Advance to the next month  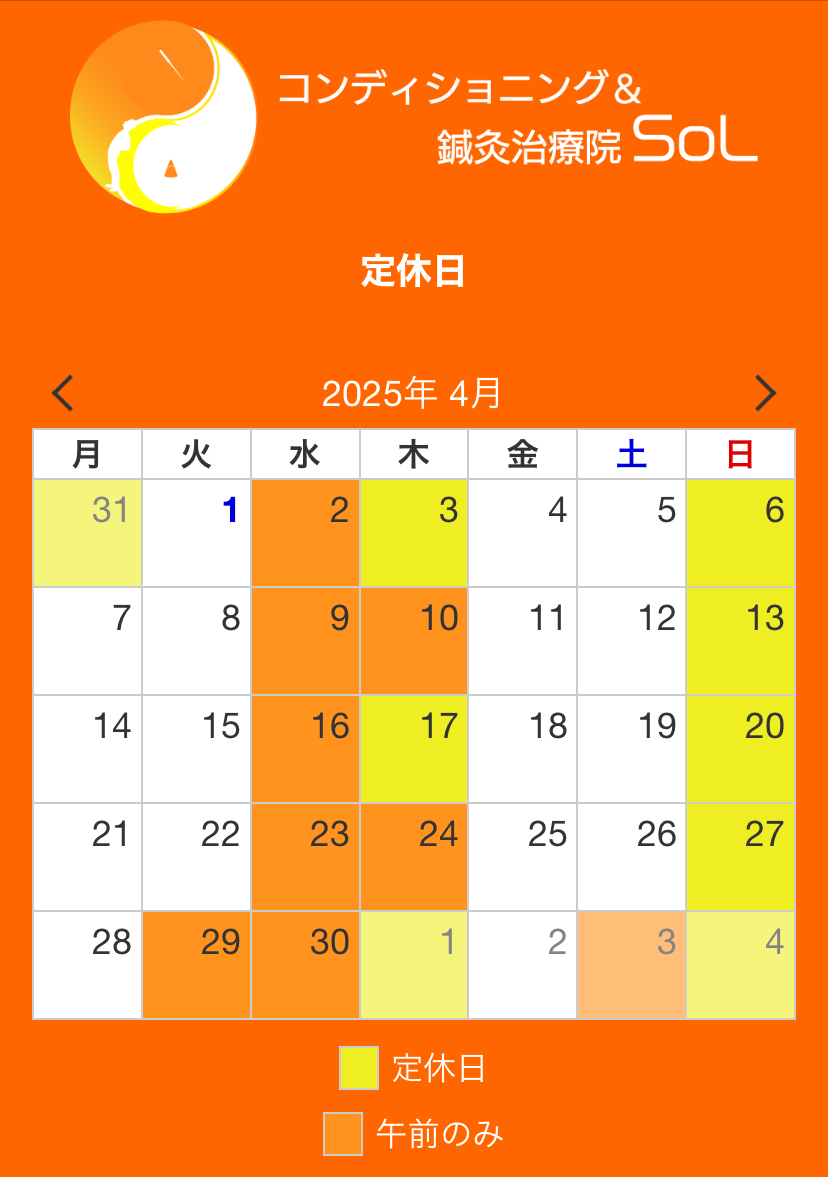(765, 393)
